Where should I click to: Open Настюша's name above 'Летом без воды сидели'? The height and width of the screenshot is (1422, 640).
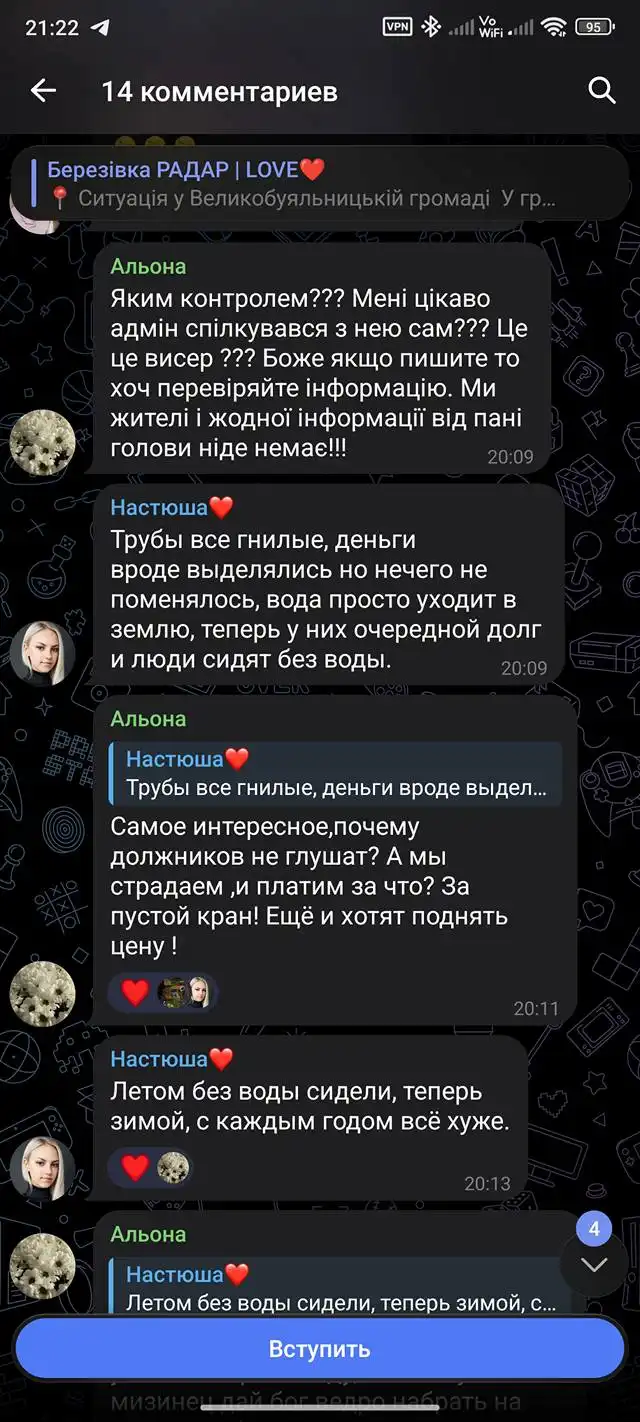click(x=171, y=1059)
